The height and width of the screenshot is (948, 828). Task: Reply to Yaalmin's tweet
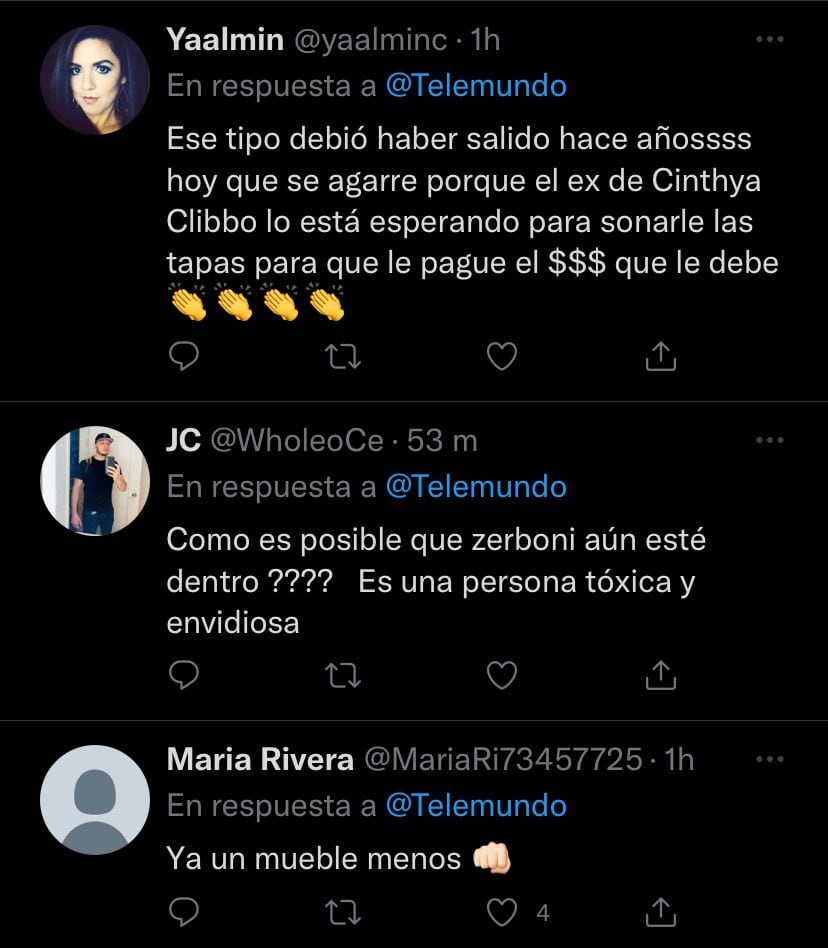(185, 355)
